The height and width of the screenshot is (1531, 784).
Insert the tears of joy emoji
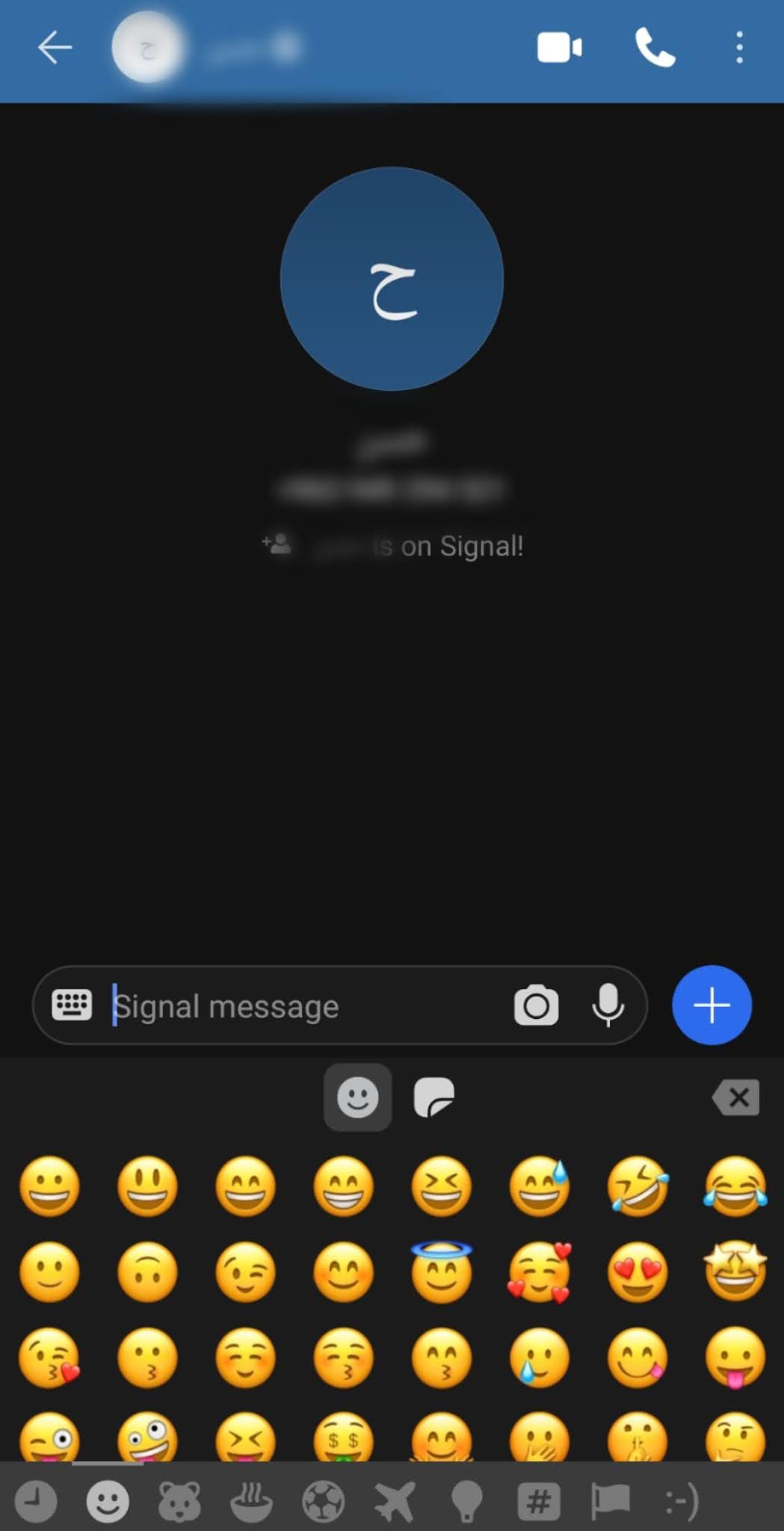pyautogui.click(x=735, y=1186)
